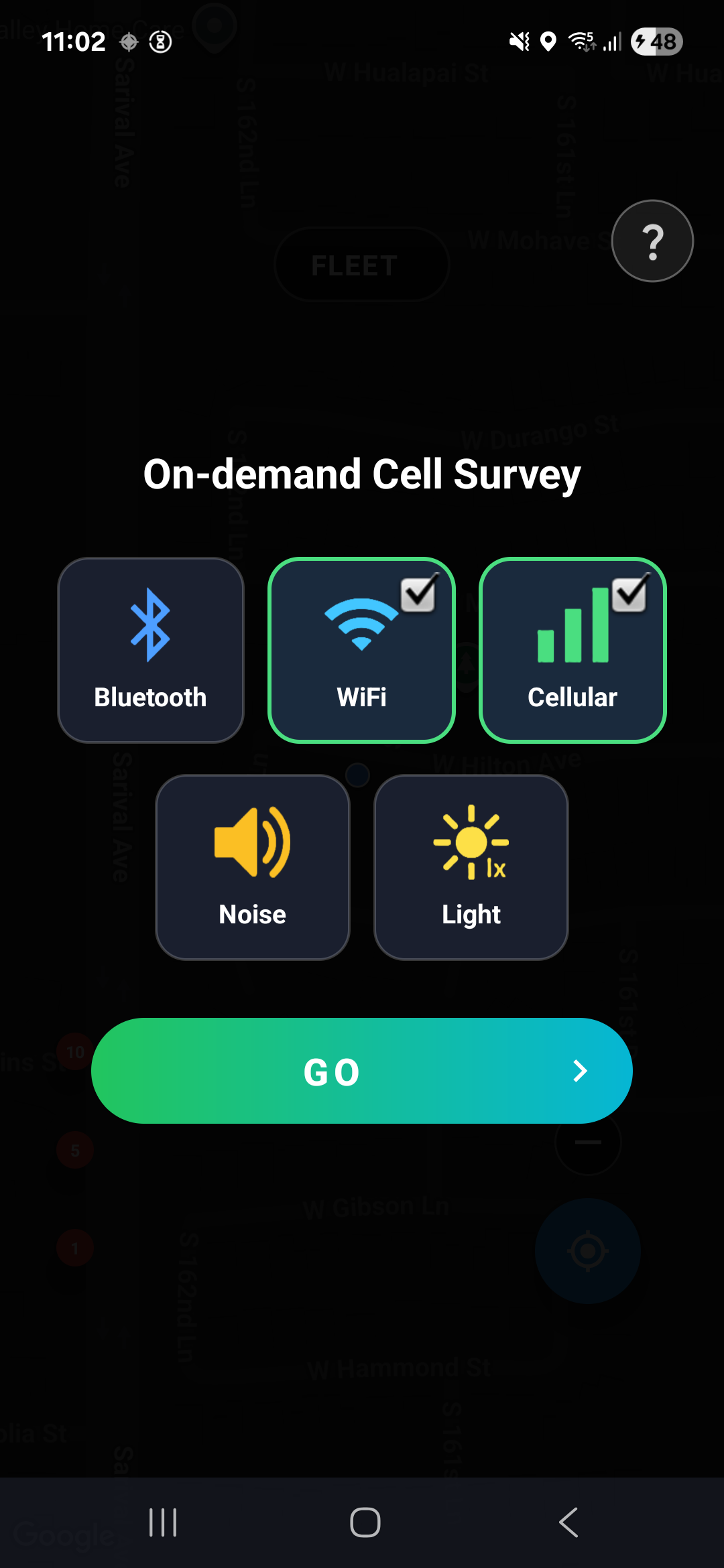This screenshot has width=724, height=1568.
Task: Open recent apps from the navigation bar
Action: (163, 1524)
